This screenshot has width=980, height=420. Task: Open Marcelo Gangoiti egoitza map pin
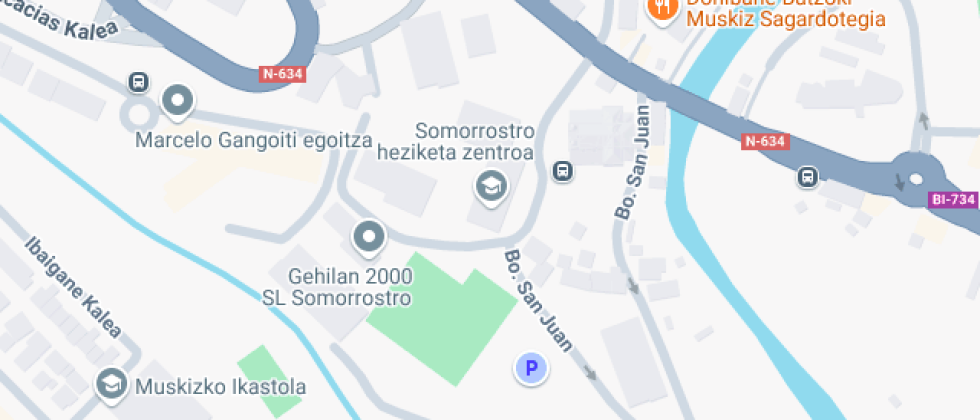click(x=177, y=99)
